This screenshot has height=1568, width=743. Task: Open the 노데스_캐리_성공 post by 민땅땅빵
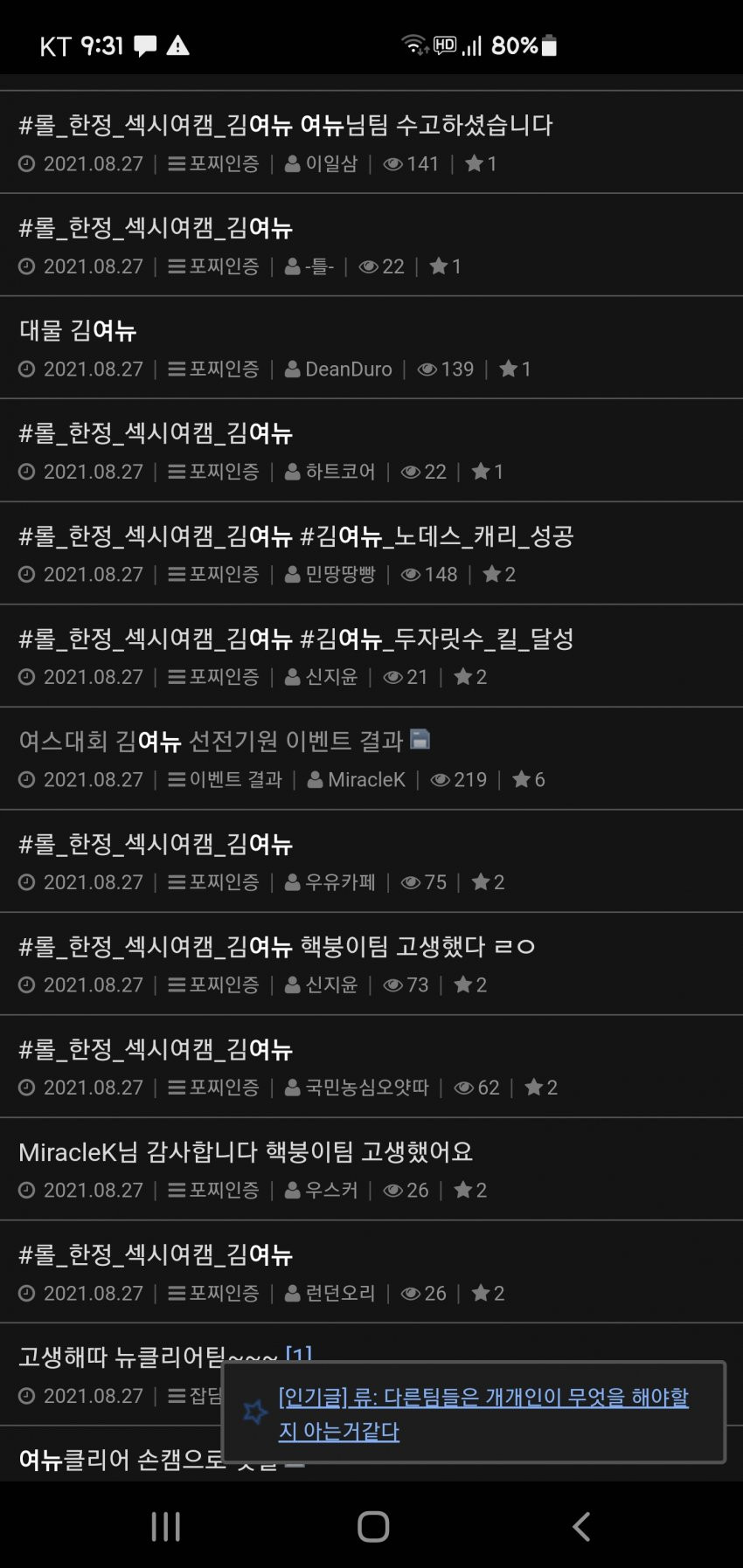click(x=295, y=535)
